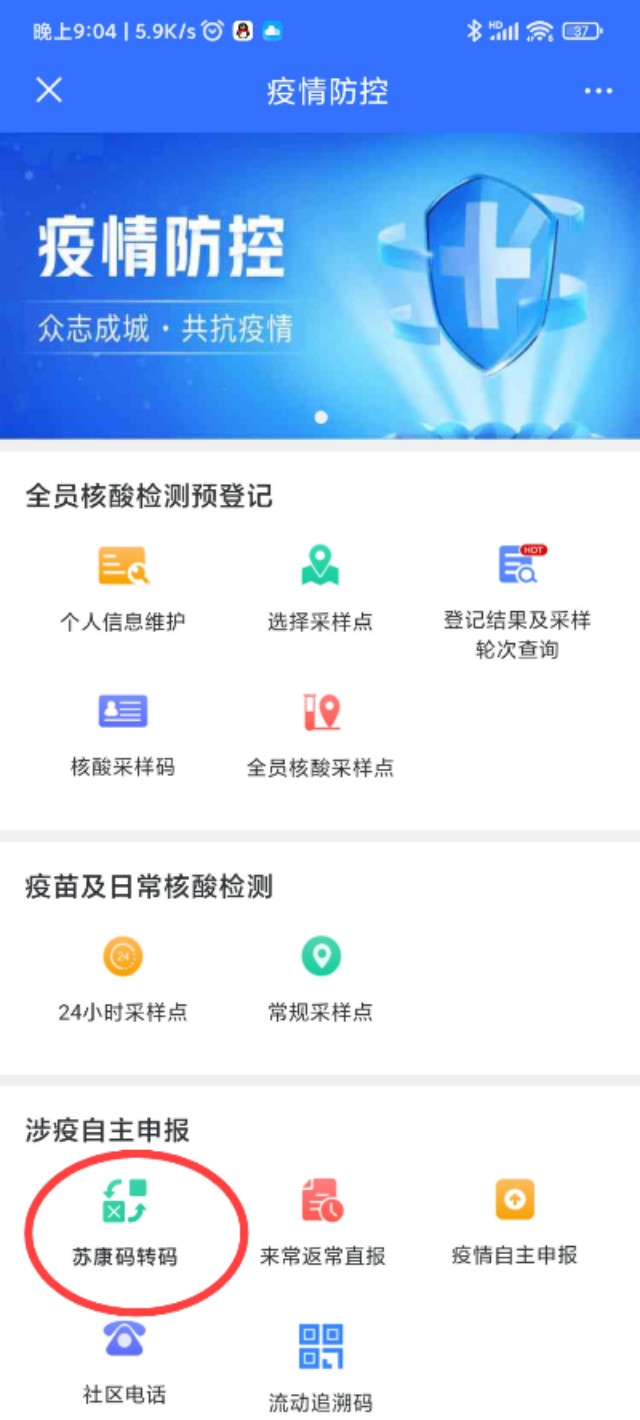Open 个人信息维护
The height and width of the screenshot is (1420, 640).
[123, 590]
